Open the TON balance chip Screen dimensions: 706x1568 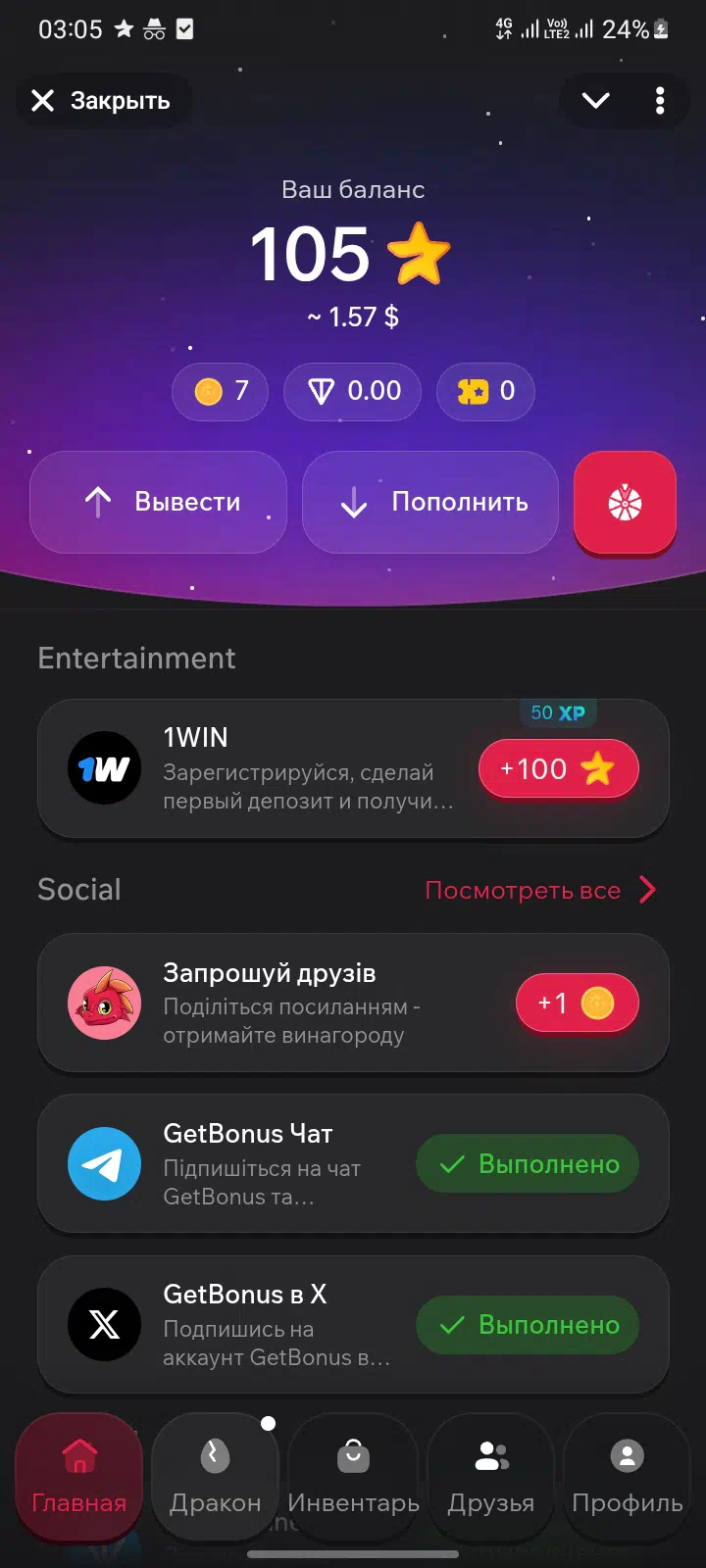[x=353, y=391]
